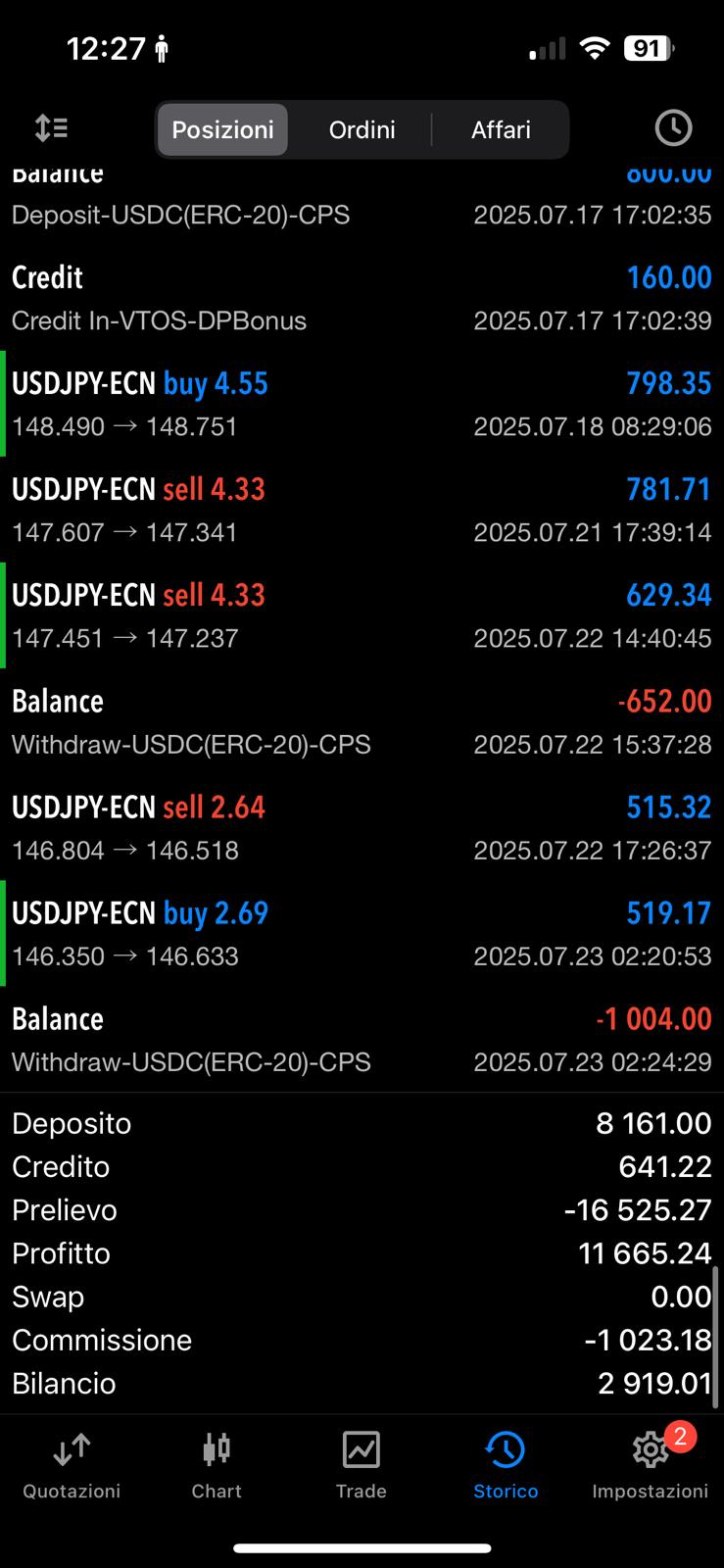Switch to the Affari segment
This screenshot has height=1568, width=724.
(501, 129)
